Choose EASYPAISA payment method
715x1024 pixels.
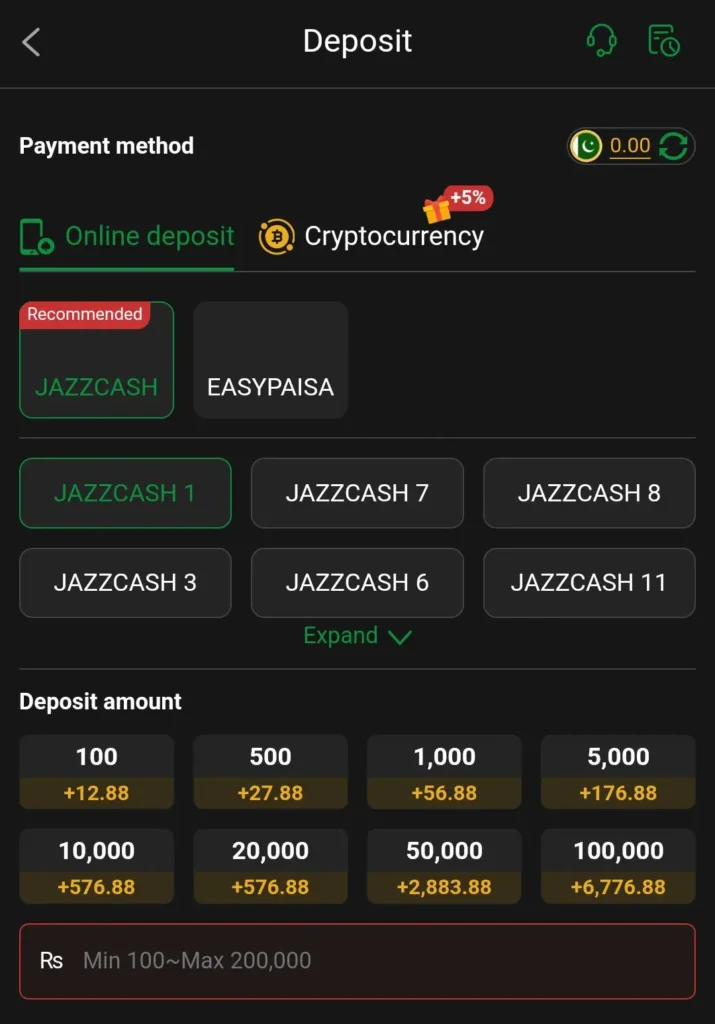click(x=270, y=360)
